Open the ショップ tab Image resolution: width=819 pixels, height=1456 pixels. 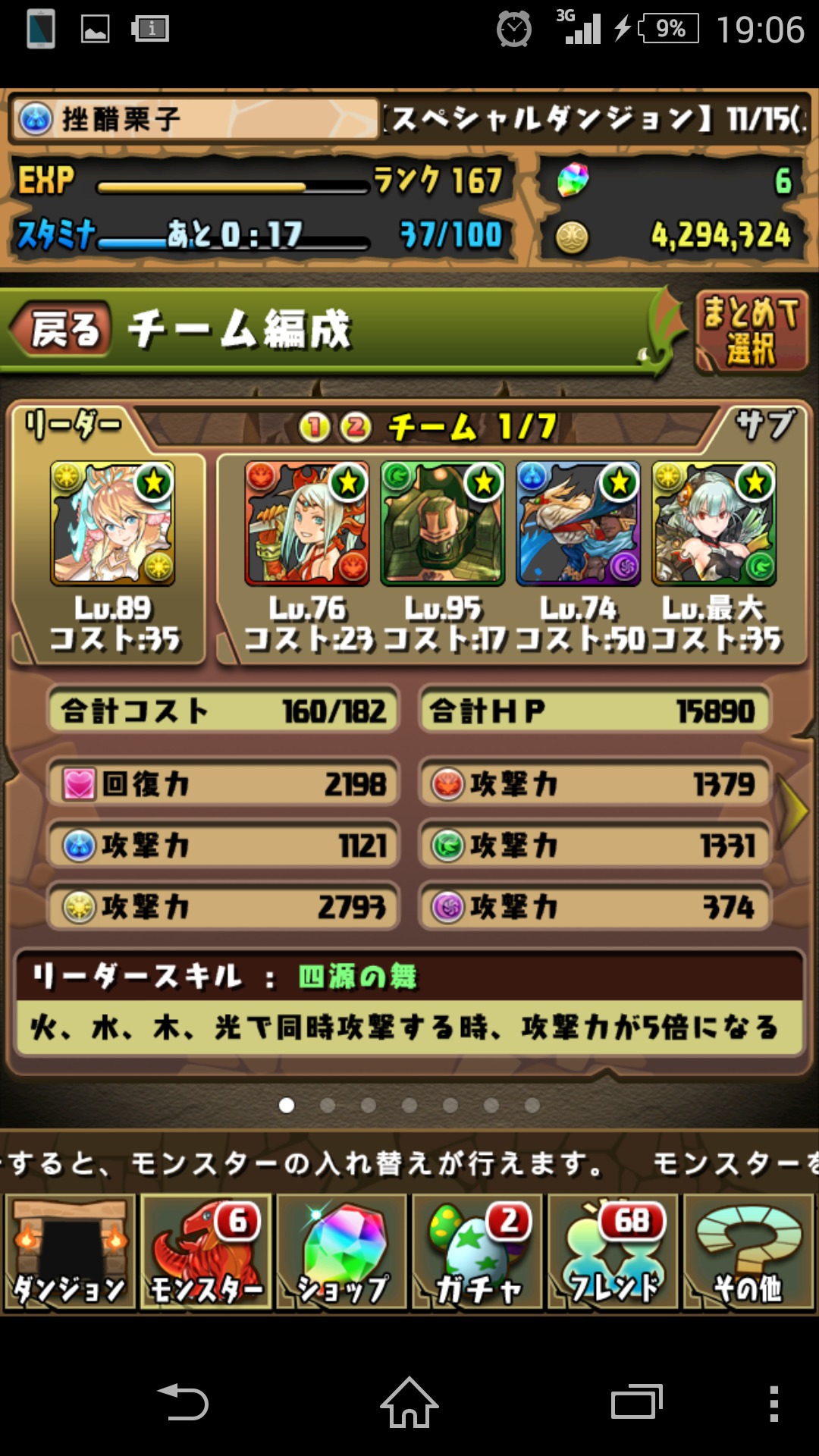342,1252
